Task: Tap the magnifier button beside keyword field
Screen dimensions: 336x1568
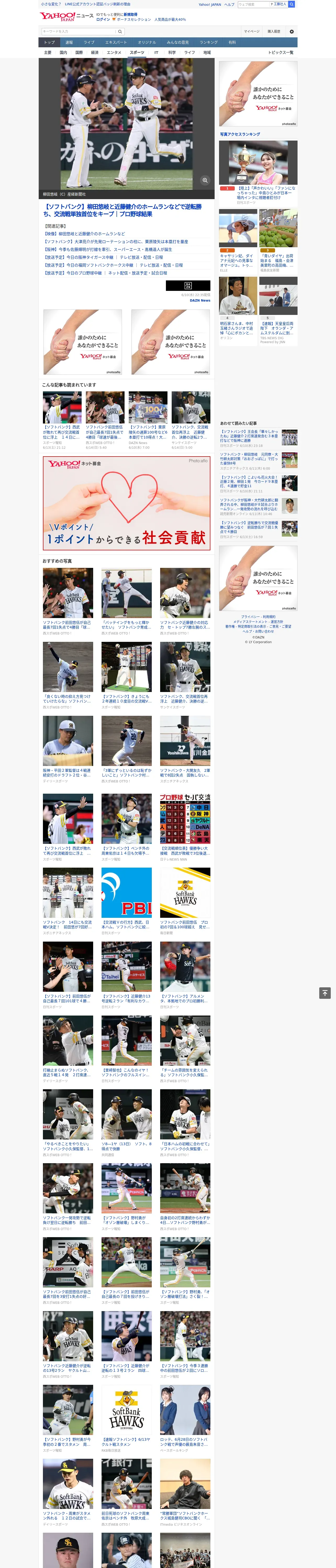Action: (120, 31)
